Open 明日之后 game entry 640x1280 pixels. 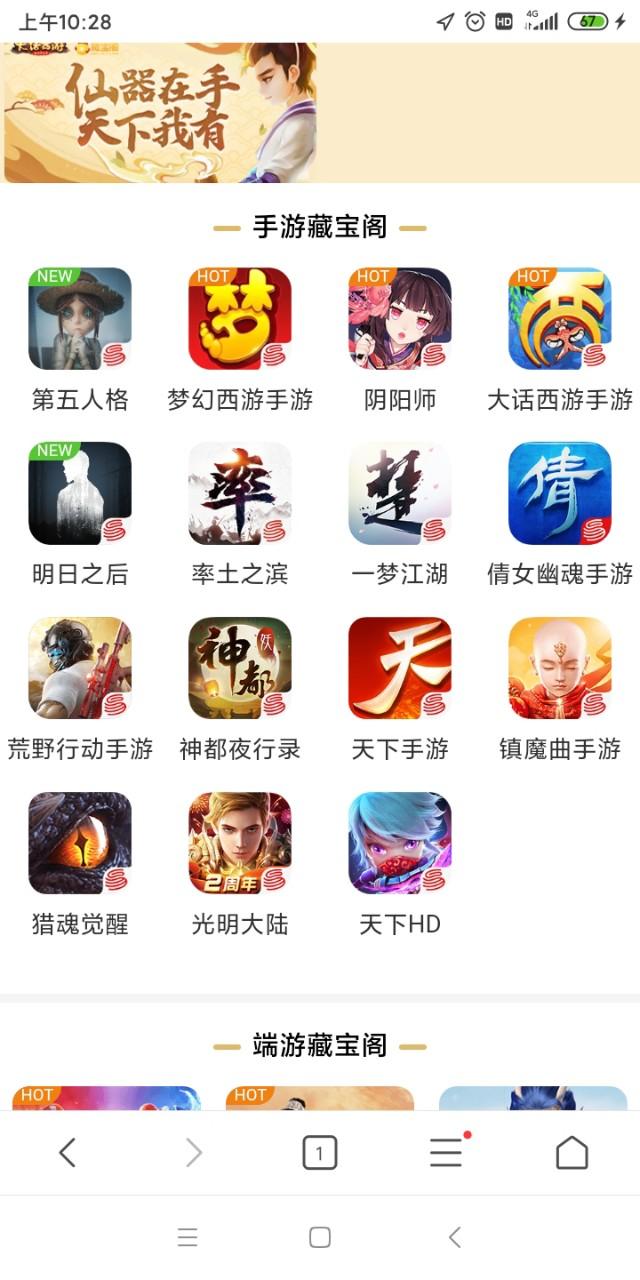[x=80, y=494]
